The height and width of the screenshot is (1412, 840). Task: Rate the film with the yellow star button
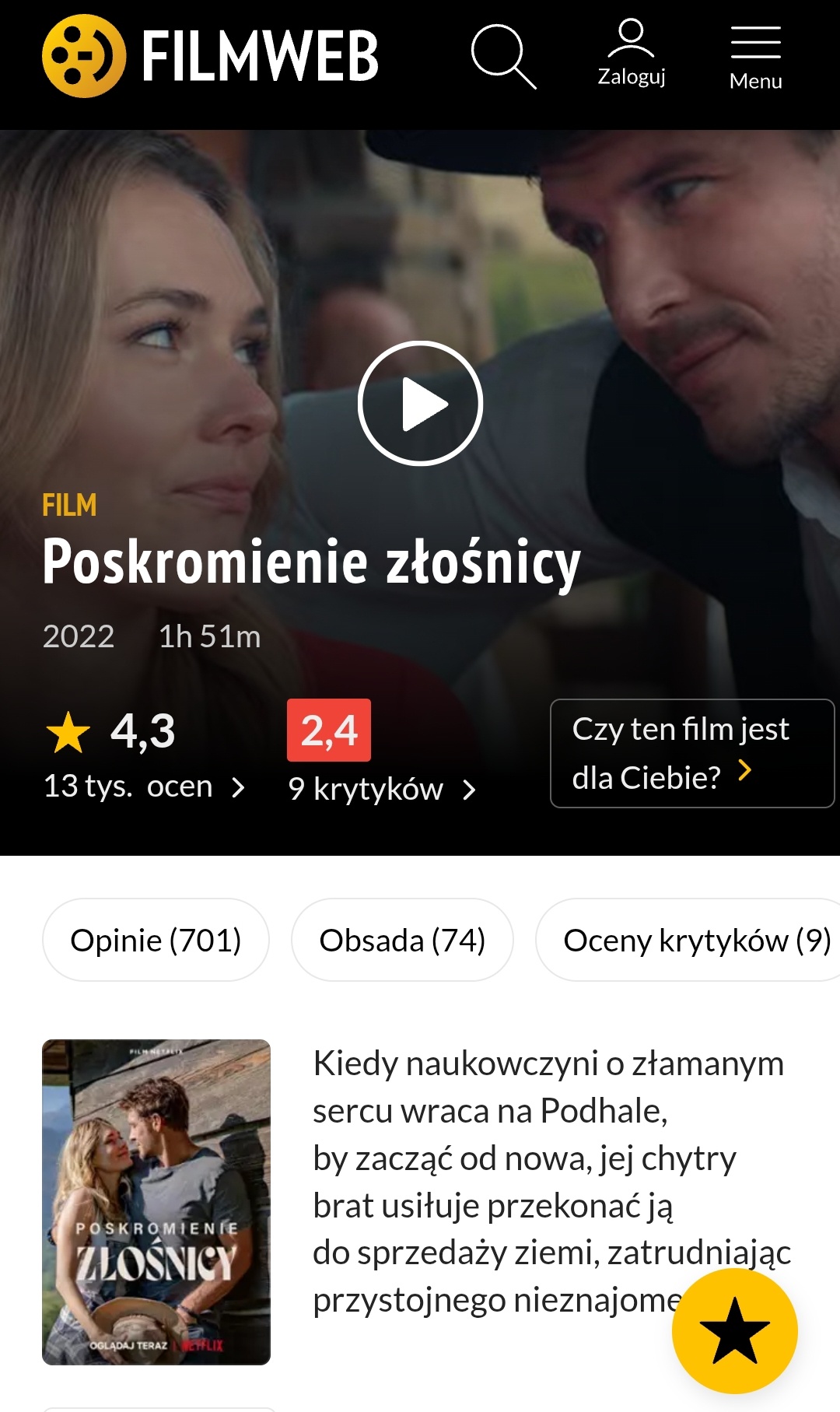tap(734, 1330)
